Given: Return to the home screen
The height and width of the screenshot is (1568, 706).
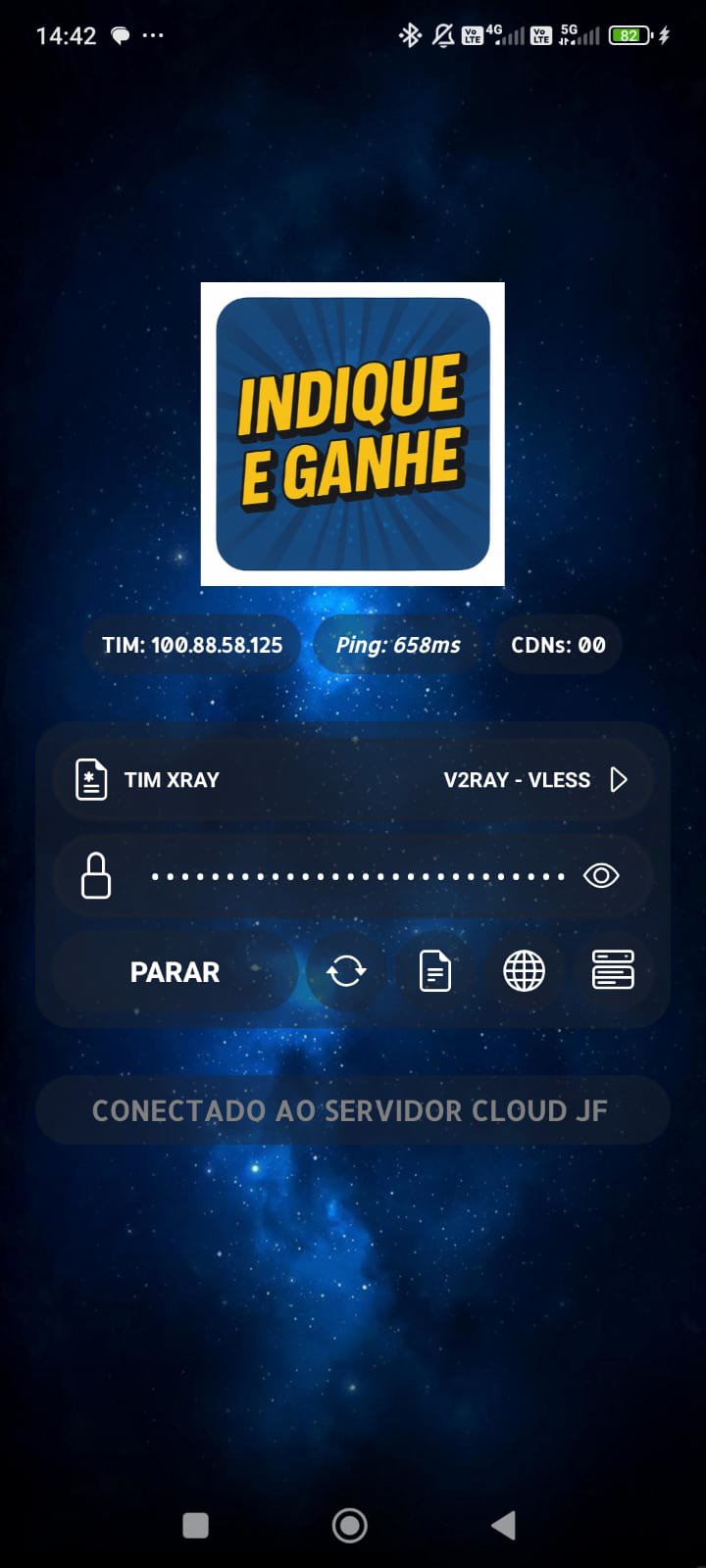Looking at the screenshot, I should (350, 1525).
